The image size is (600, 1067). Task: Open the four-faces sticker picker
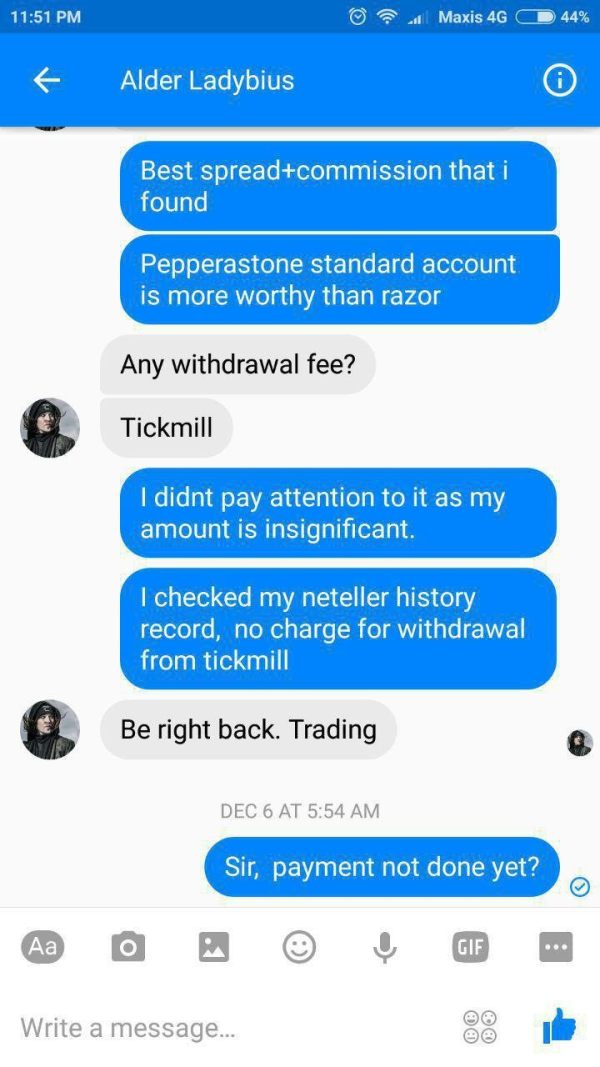(480, 1027)
